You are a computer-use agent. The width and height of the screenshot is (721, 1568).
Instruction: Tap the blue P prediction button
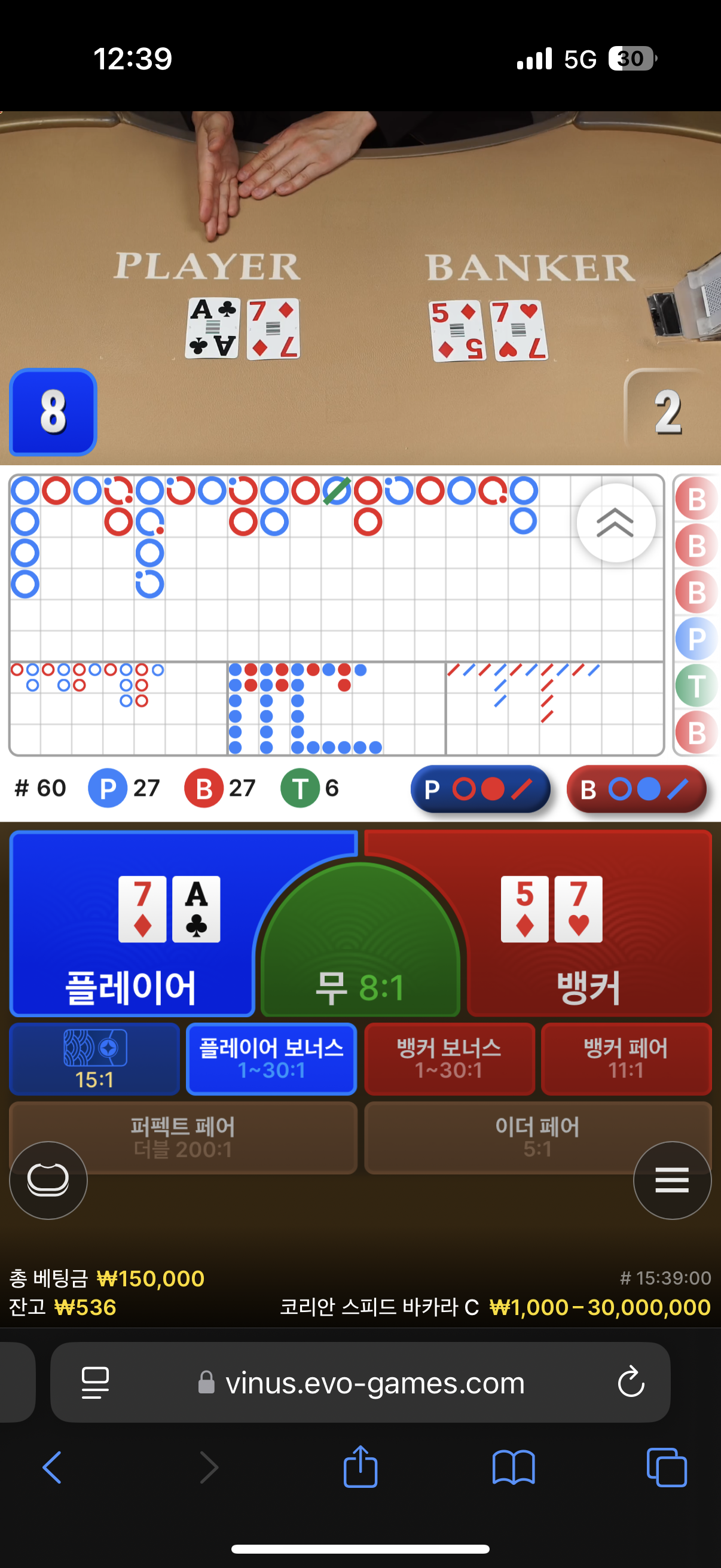pos(480,789)
